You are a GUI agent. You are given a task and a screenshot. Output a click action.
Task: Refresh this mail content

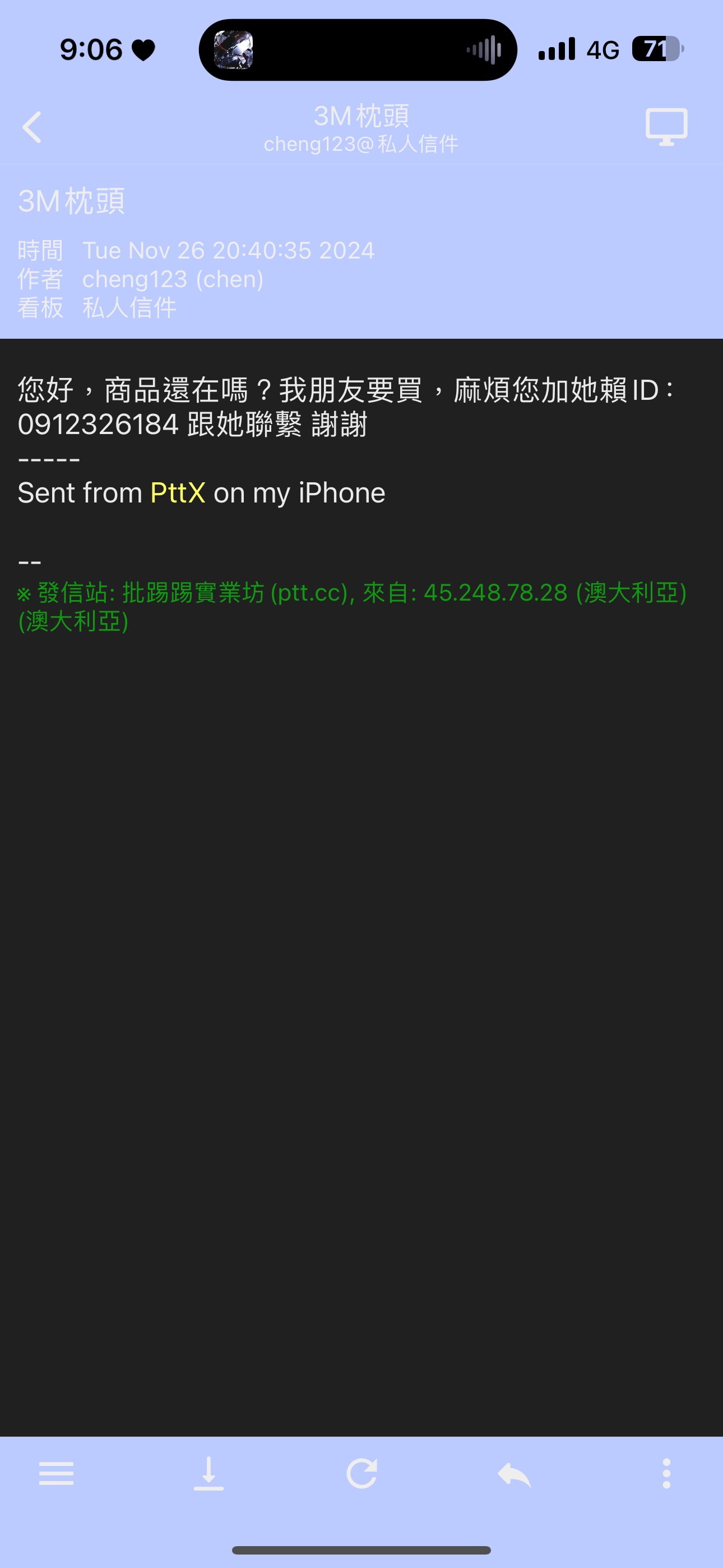pyautogui.click(x=362, y=1474)
